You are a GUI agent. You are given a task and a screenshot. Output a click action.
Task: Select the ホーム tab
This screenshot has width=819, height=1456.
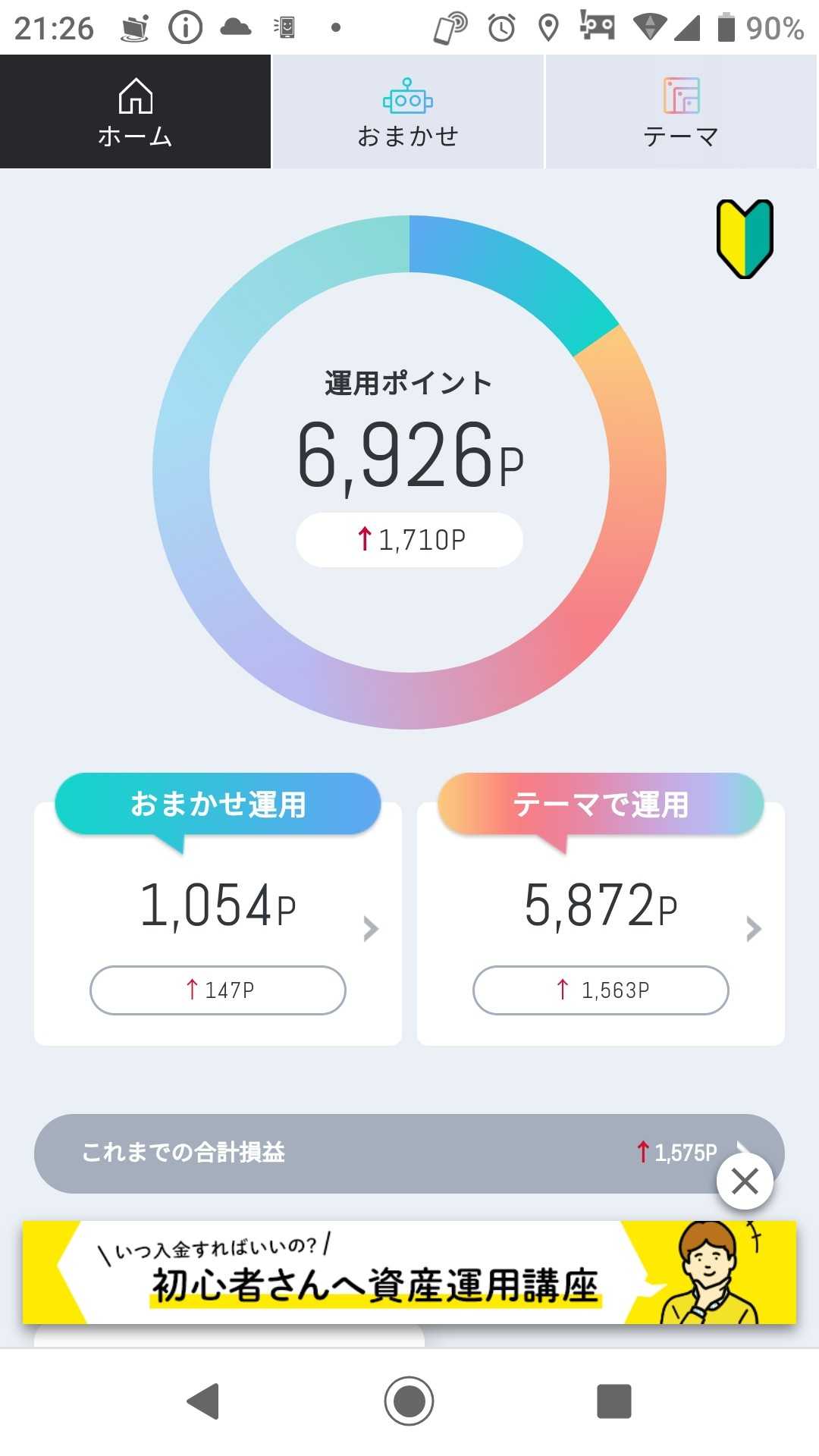tap(135, 112)
